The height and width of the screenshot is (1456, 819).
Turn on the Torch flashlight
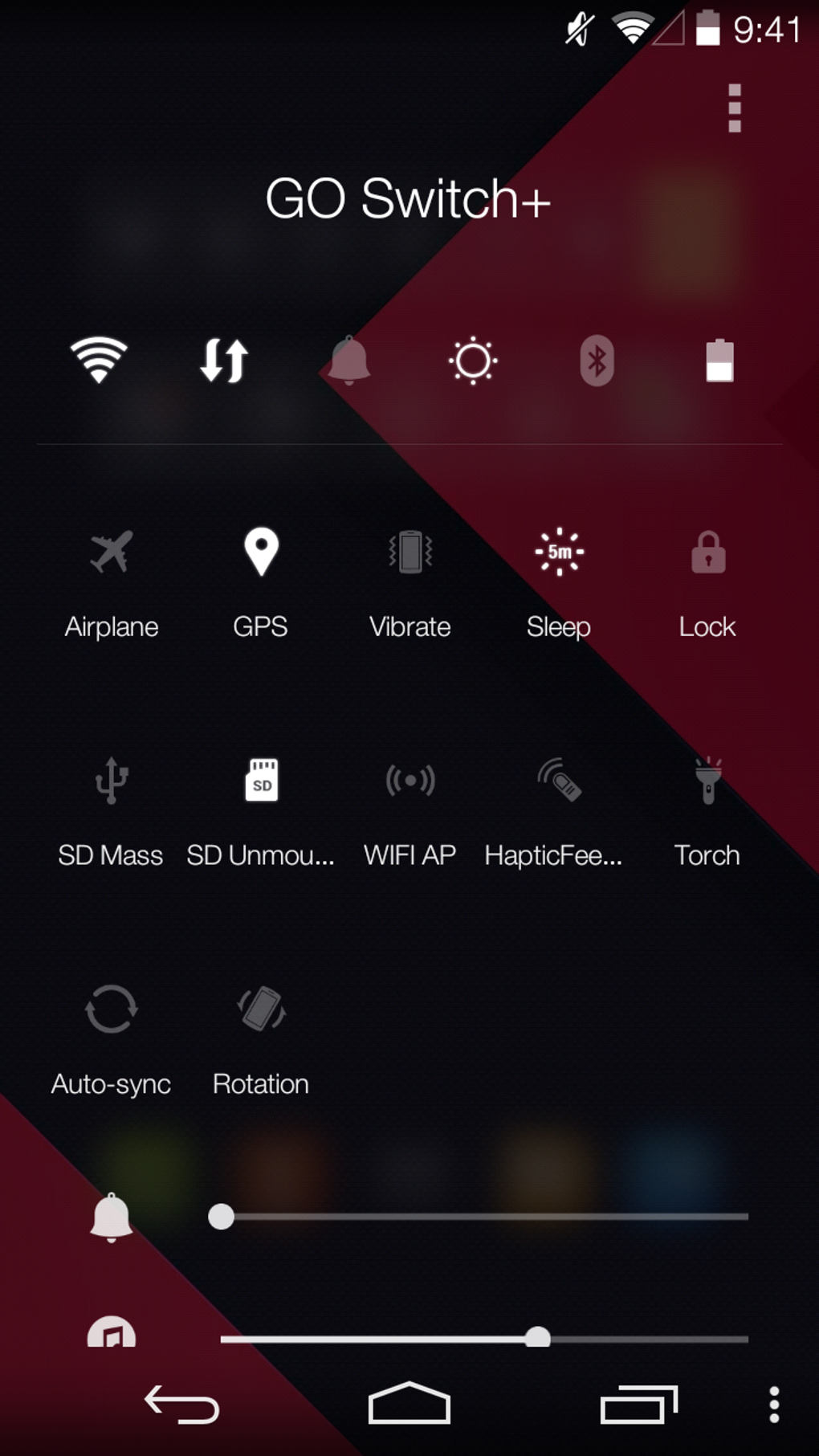(x=707, y=781)
